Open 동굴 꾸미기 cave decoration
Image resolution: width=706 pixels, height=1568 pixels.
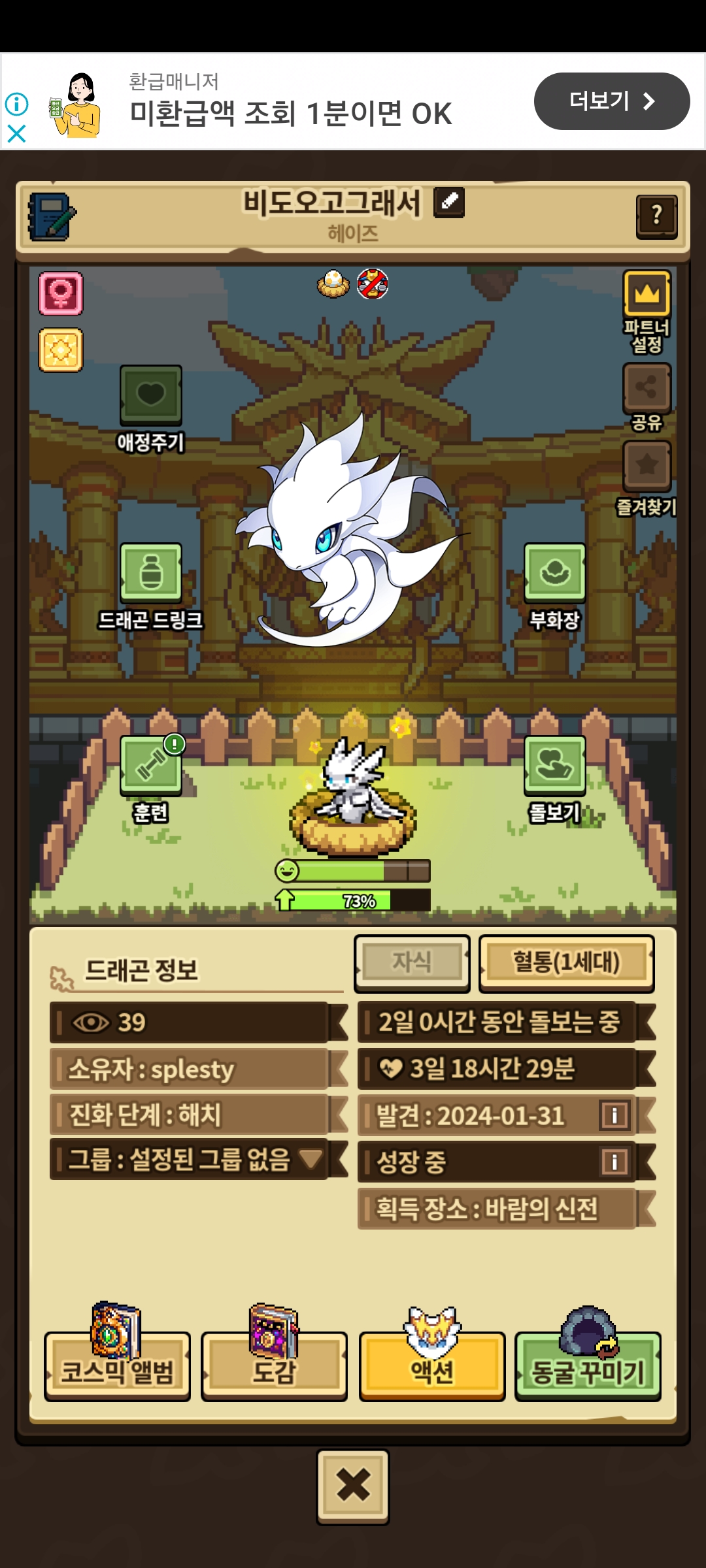coord(588,1367)
